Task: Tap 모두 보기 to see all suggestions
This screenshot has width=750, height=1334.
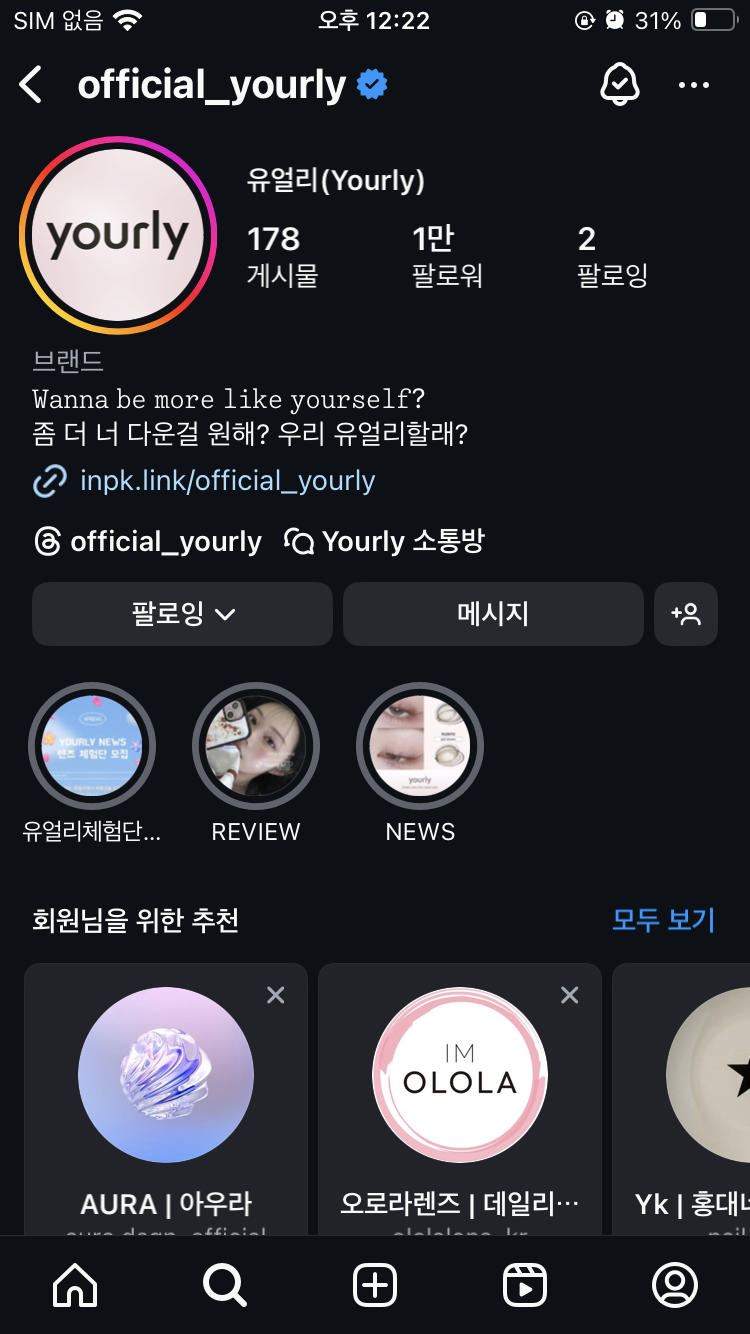Action: (663, 920)
